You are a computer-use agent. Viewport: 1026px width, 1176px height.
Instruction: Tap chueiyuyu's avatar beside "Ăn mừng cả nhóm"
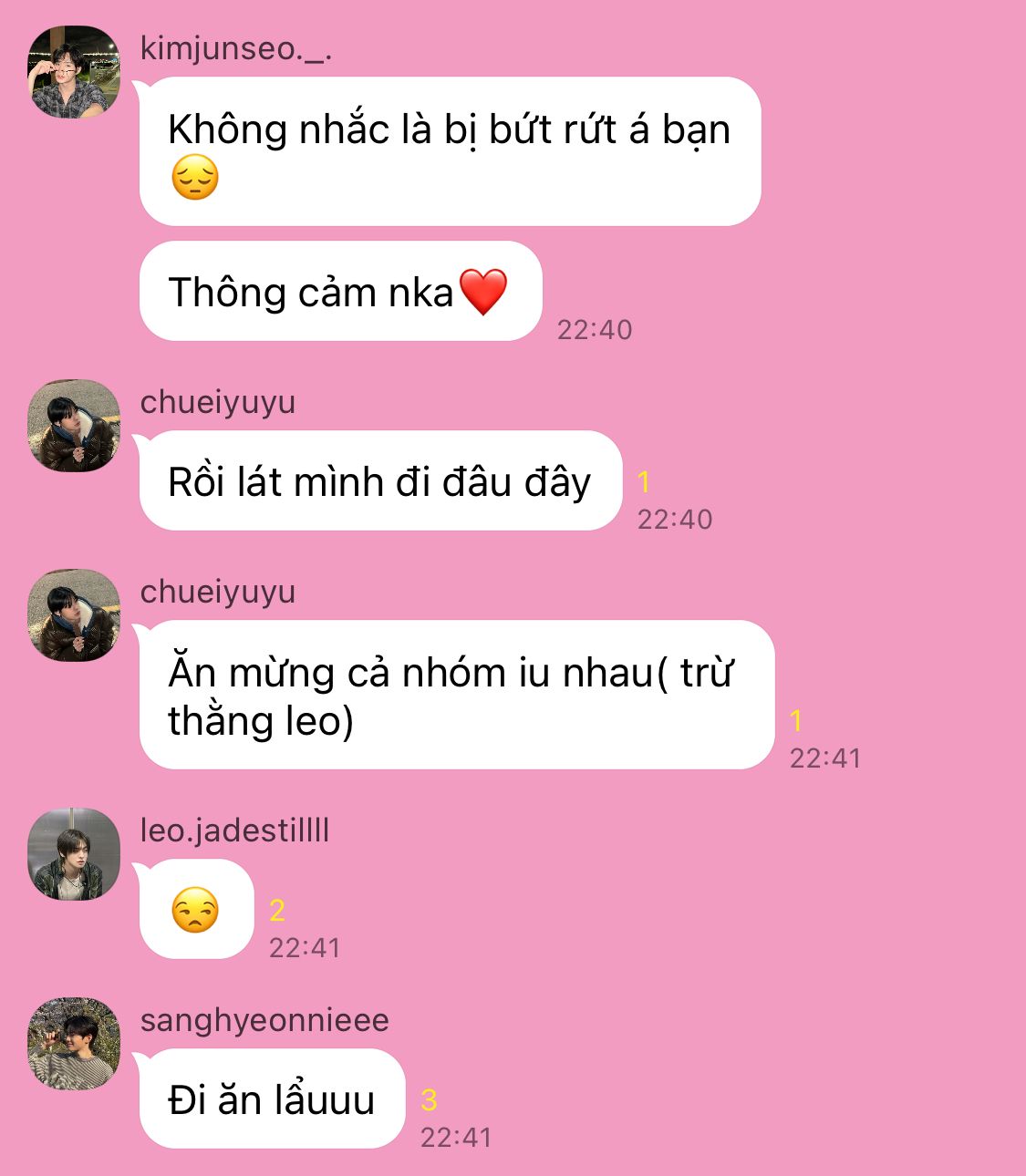pos(74,615)
